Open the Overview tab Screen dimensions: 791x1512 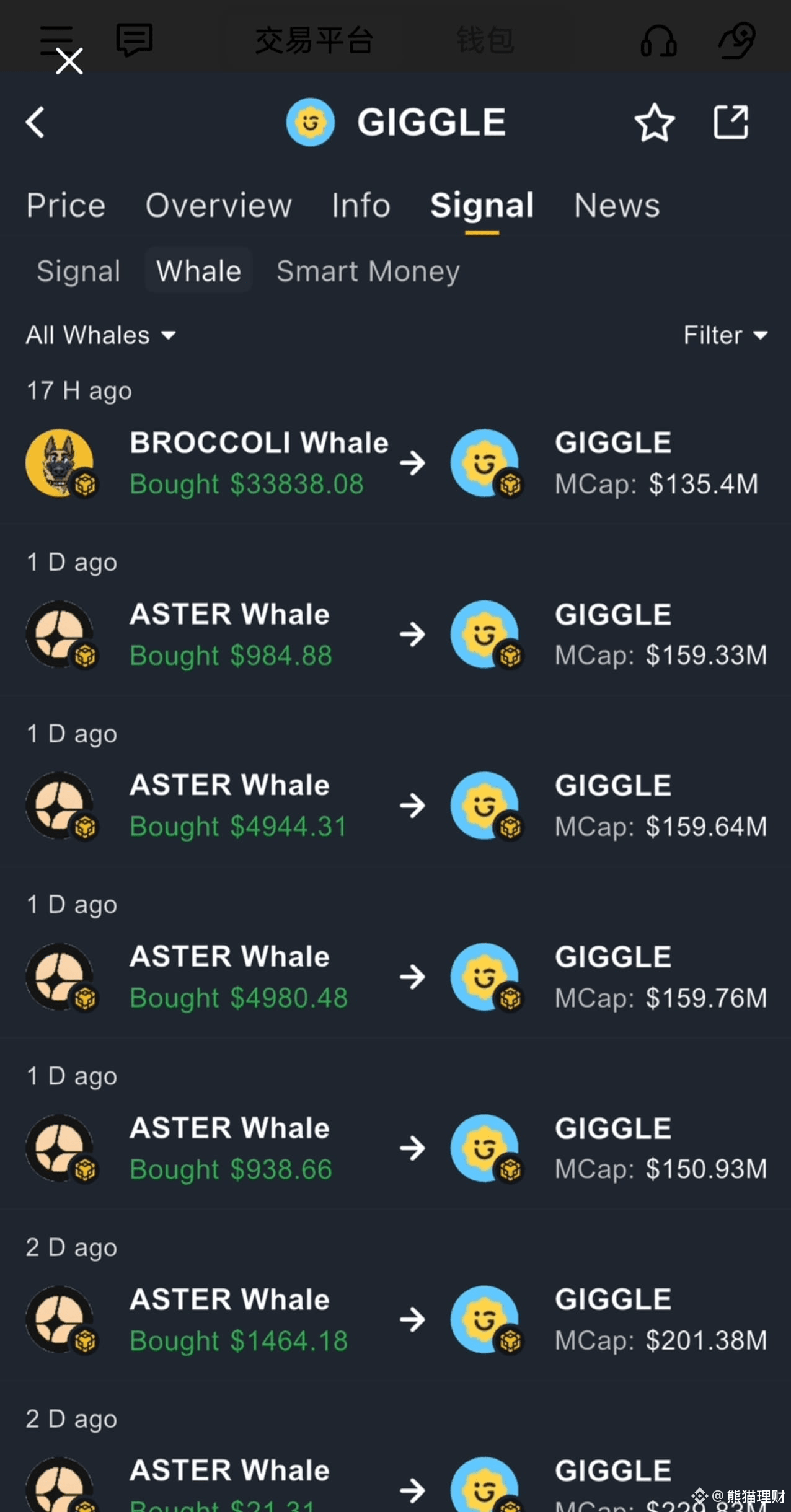coord(218,205)
